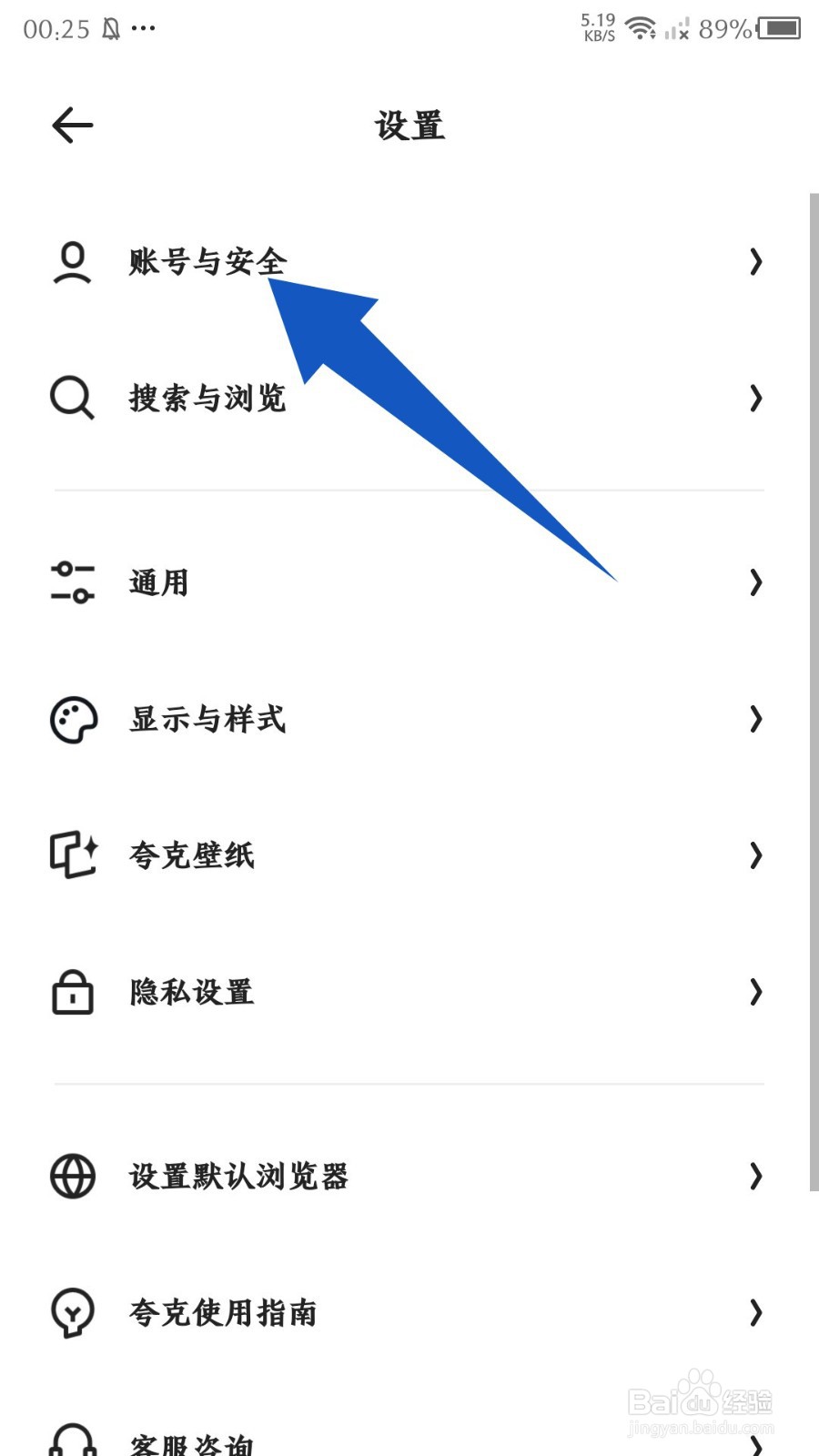The width and height of the screenshot is (819, 1456).
Task: Click the magnifier icon for 搜索与浏览
Action: (71, 399)
